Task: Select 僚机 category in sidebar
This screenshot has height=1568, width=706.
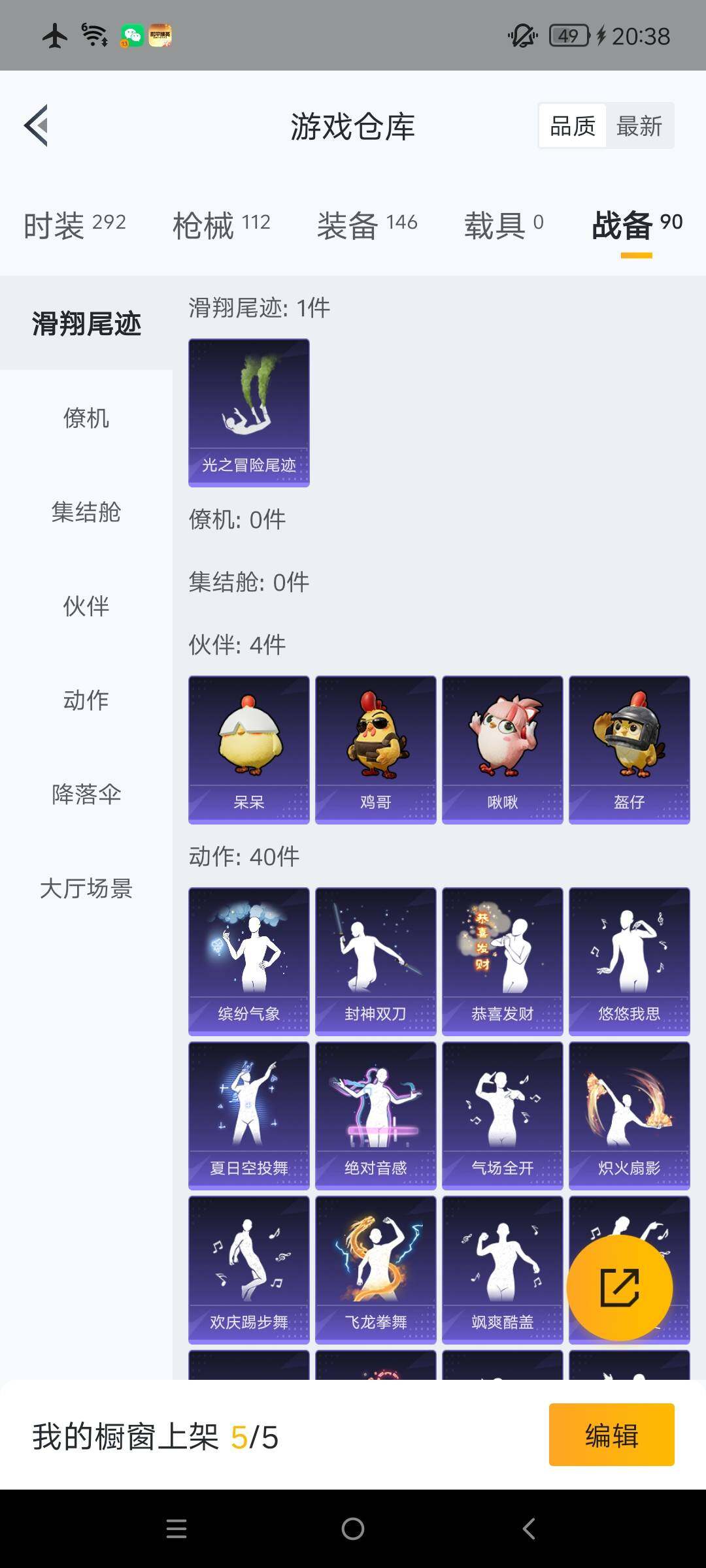Action: click(x=88, y=419)
